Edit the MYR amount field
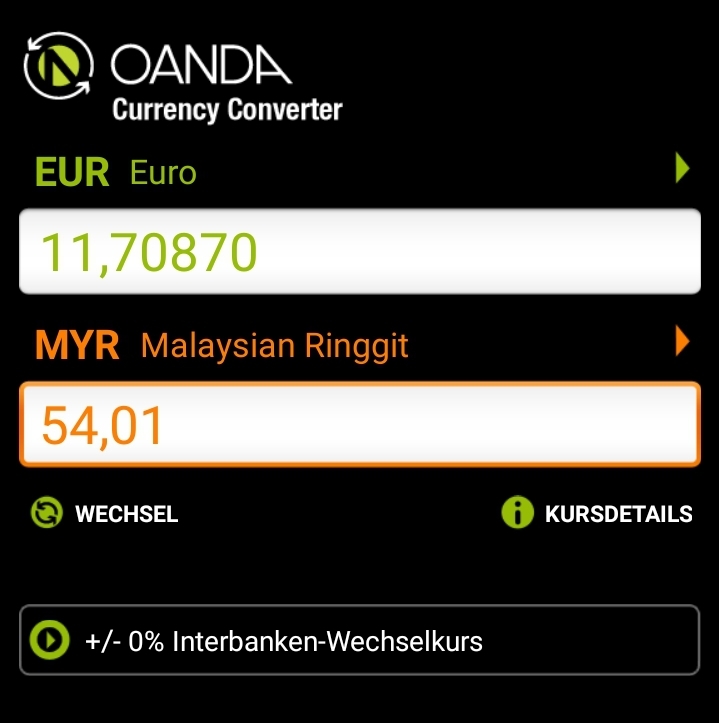The height and width of the screenshot is (723, 719). (x=359, y=424)
